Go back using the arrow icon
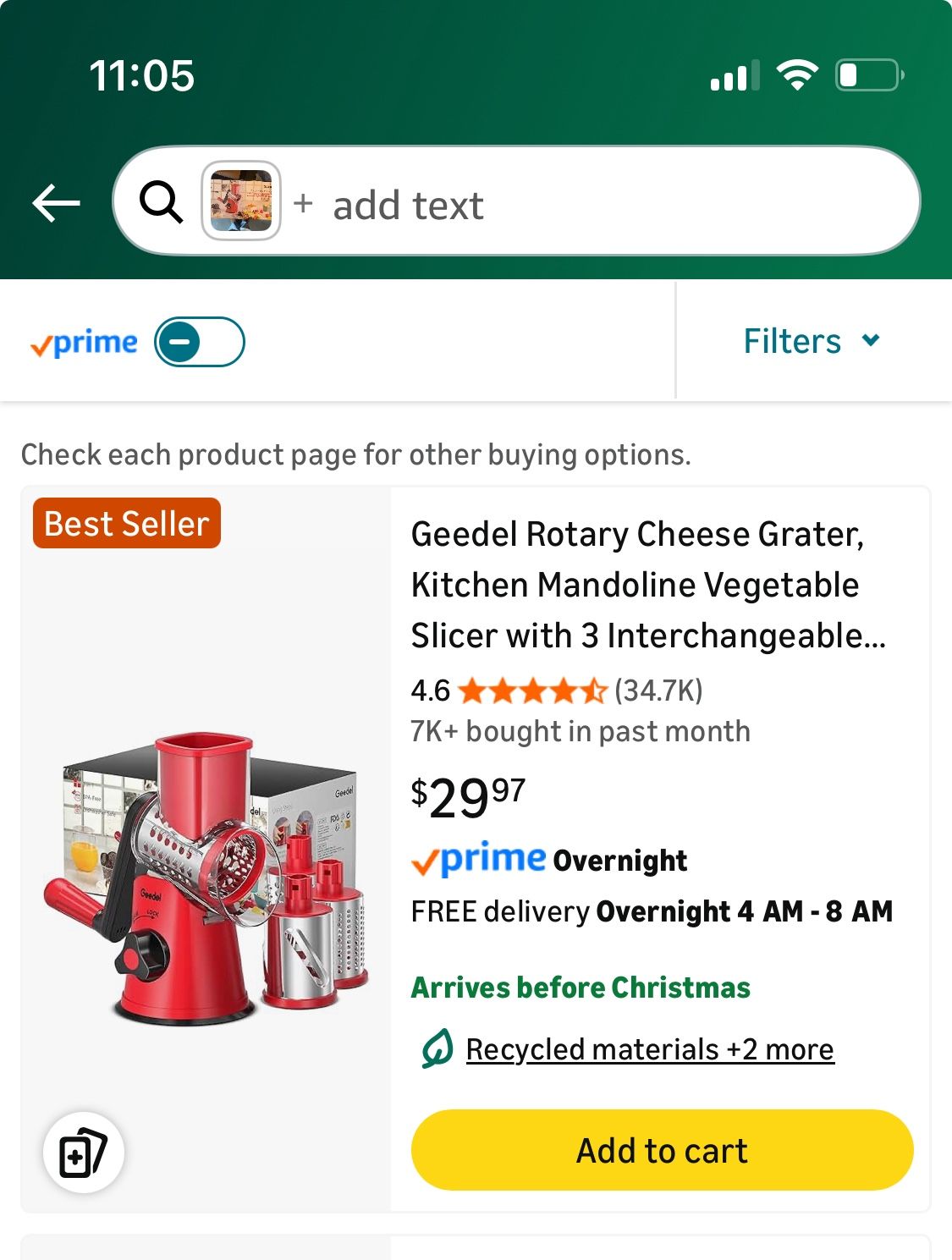Viewport: 952px width, 1260px height. click(x=56, y=203)
